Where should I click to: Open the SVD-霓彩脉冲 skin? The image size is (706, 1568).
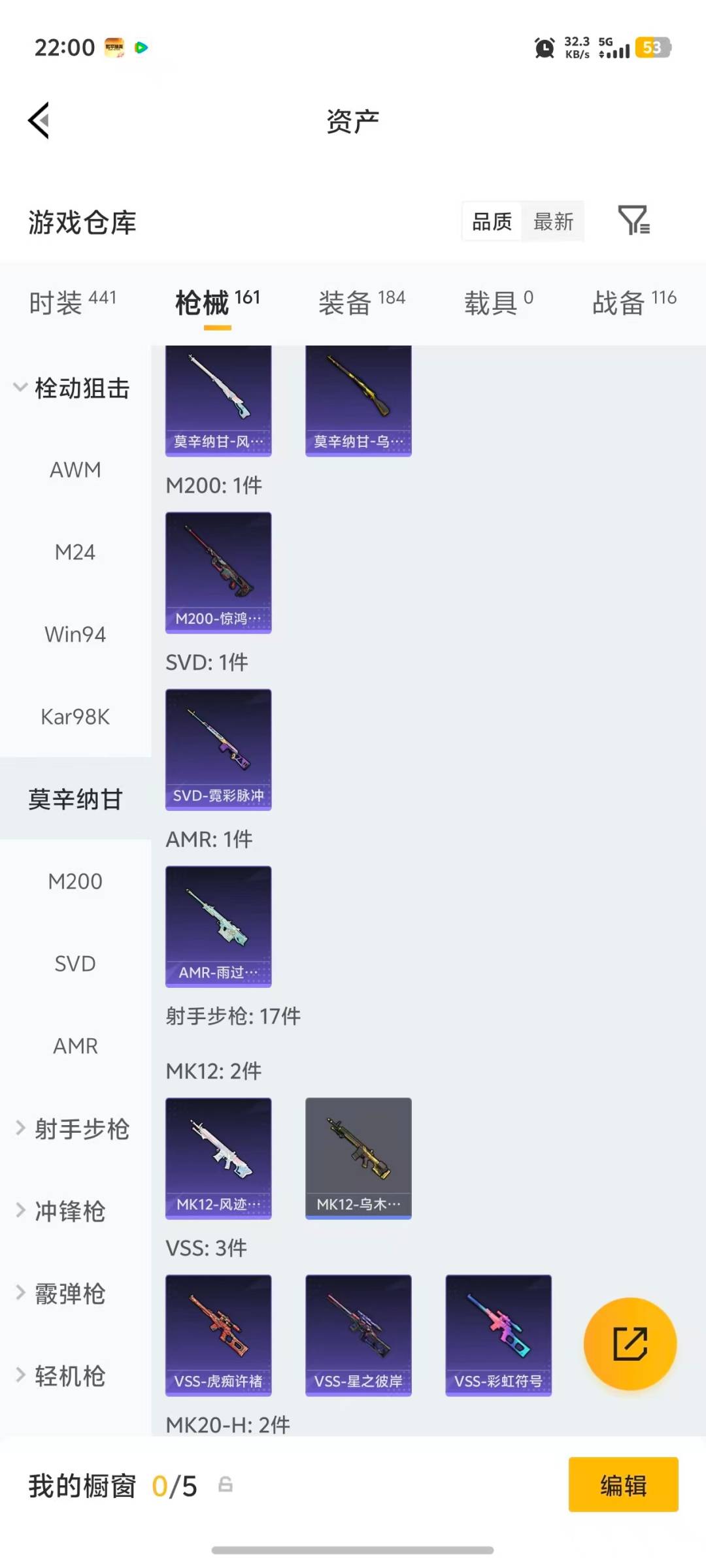pyautogui.click(x=218, y=750)
